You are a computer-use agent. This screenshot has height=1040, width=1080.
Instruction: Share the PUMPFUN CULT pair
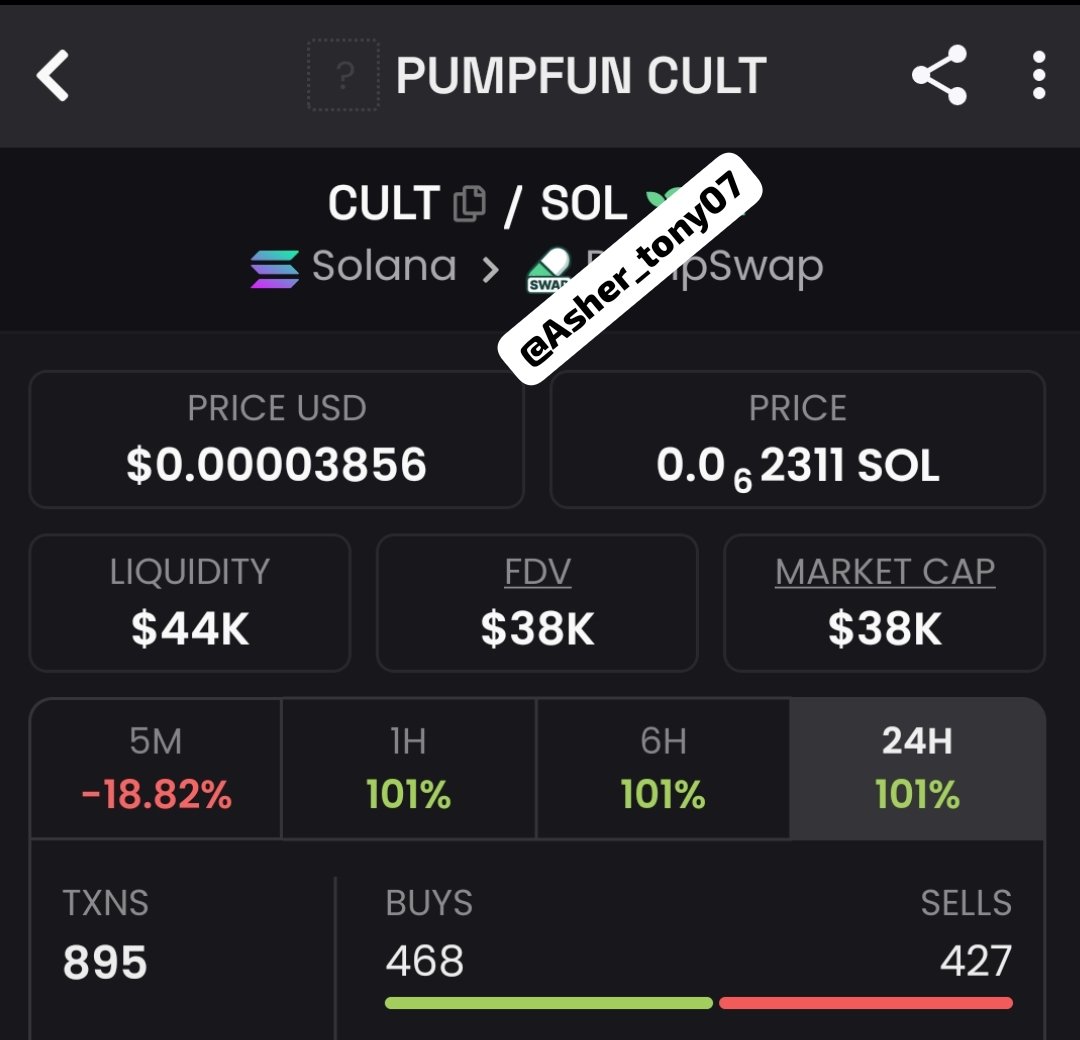[x=939, y=75]
